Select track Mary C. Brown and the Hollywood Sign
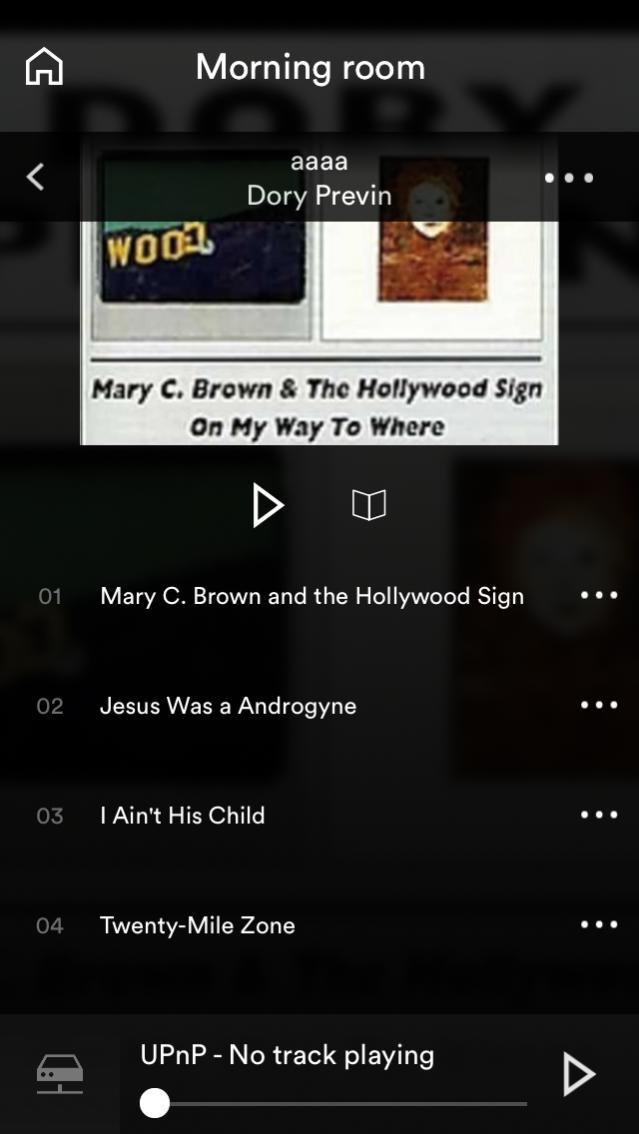Screen dimensions: 639x1134 pyautogui.click(x=311, y=596)
